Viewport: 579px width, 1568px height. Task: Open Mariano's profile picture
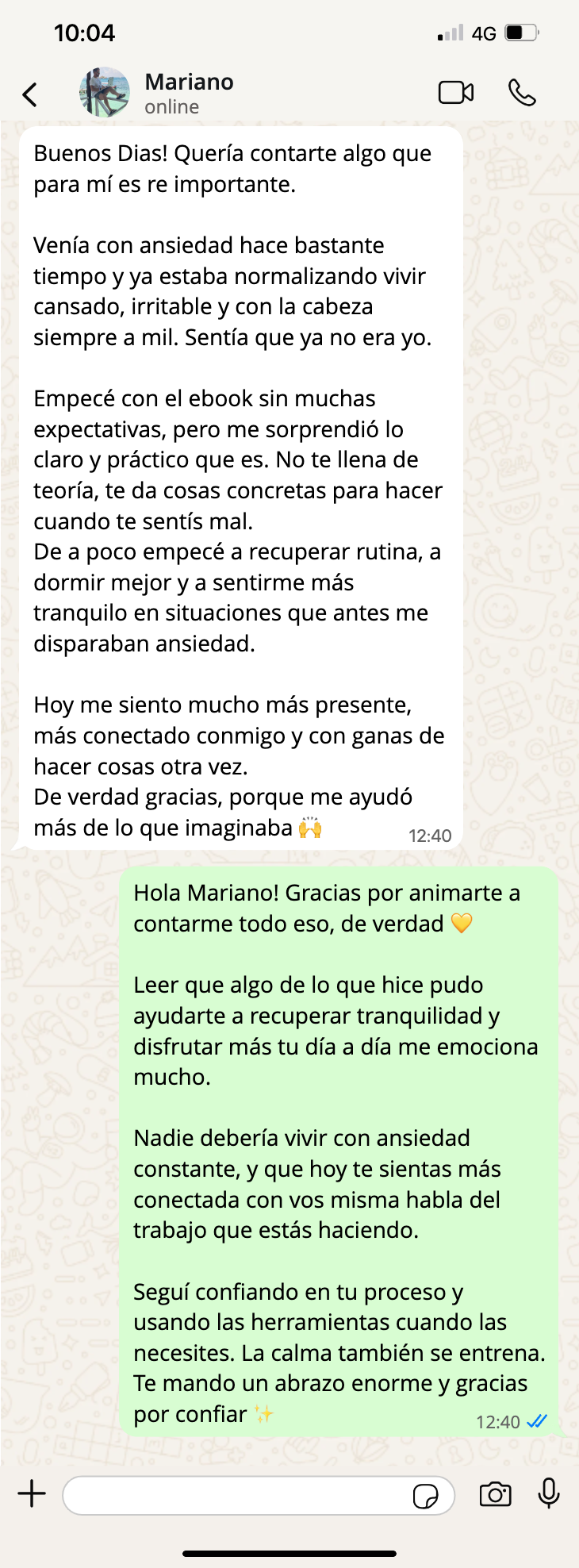104,93
